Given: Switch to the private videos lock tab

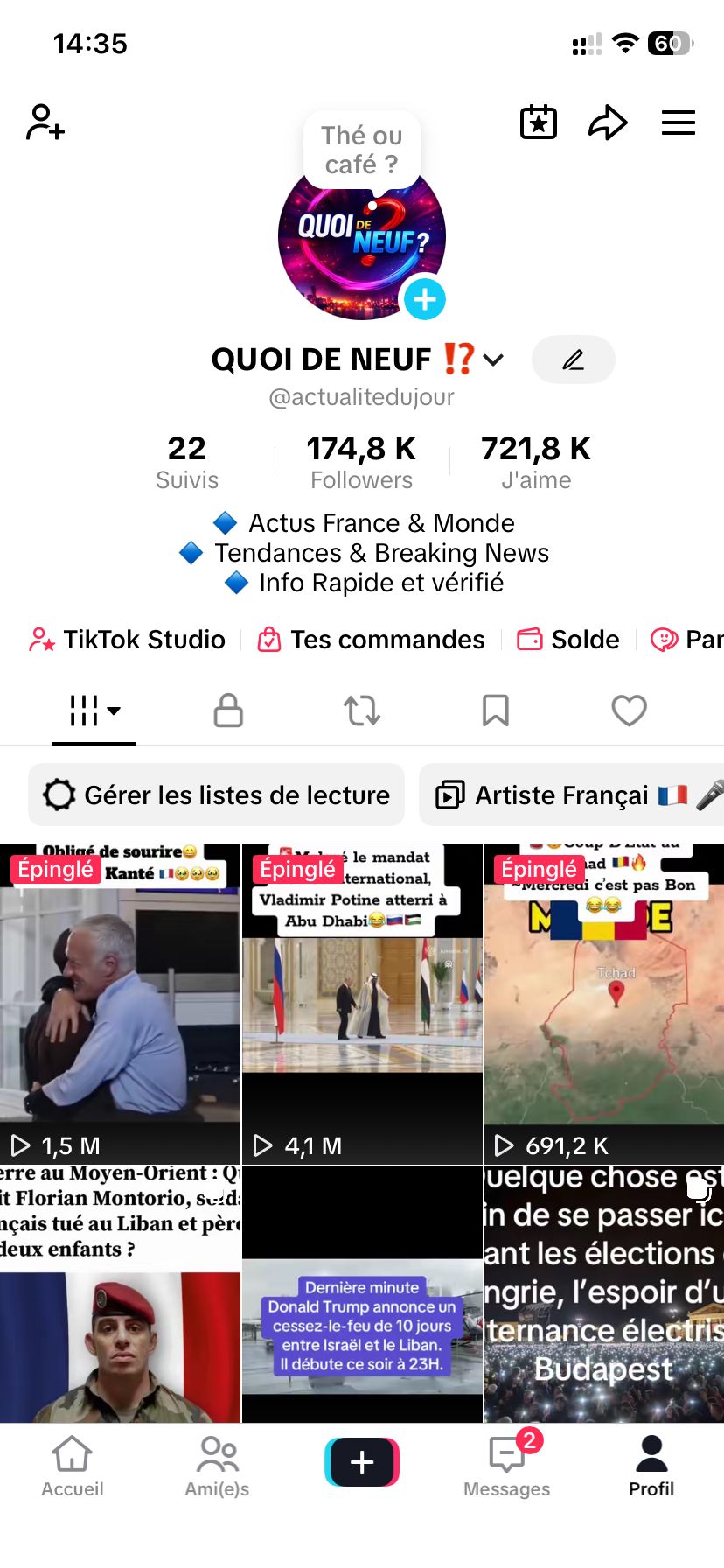Looking at the screenshot, I should 228,710.
